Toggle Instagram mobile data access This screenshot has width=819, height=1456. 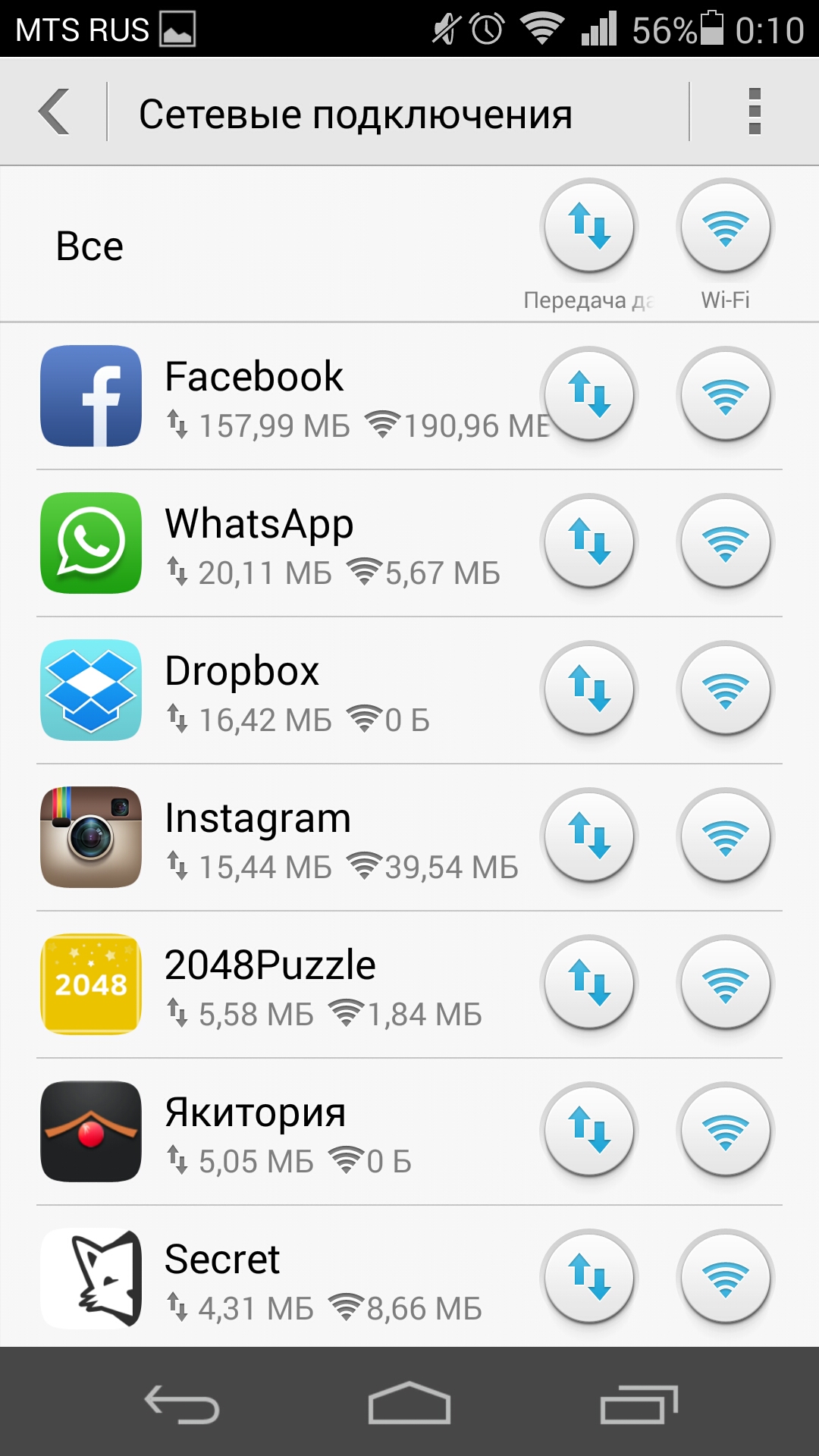point(589,836)
